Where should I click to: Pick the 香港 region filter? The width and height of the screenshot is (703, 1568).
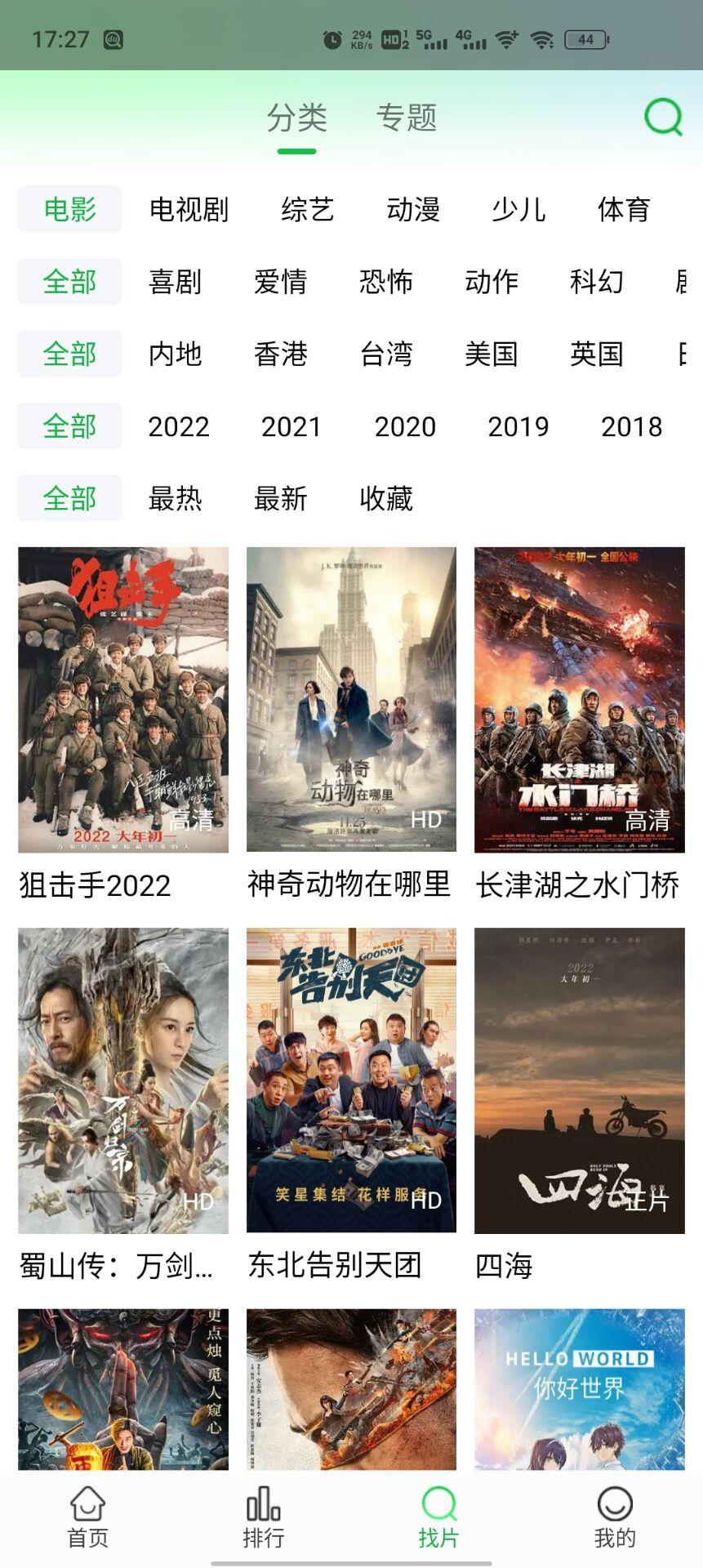(280, 354)
